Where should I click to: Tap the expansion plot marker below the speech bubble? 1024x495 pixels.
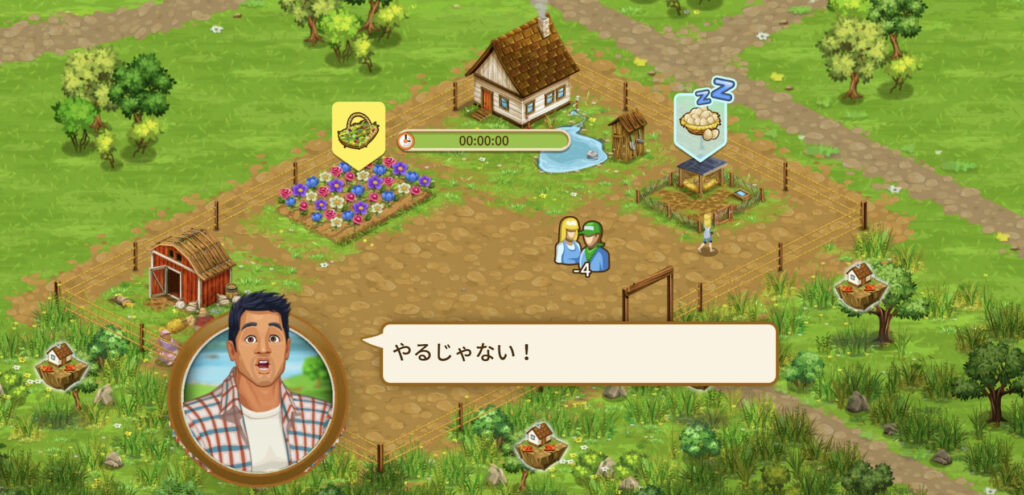pyautogui.click(x=539, y=445)
